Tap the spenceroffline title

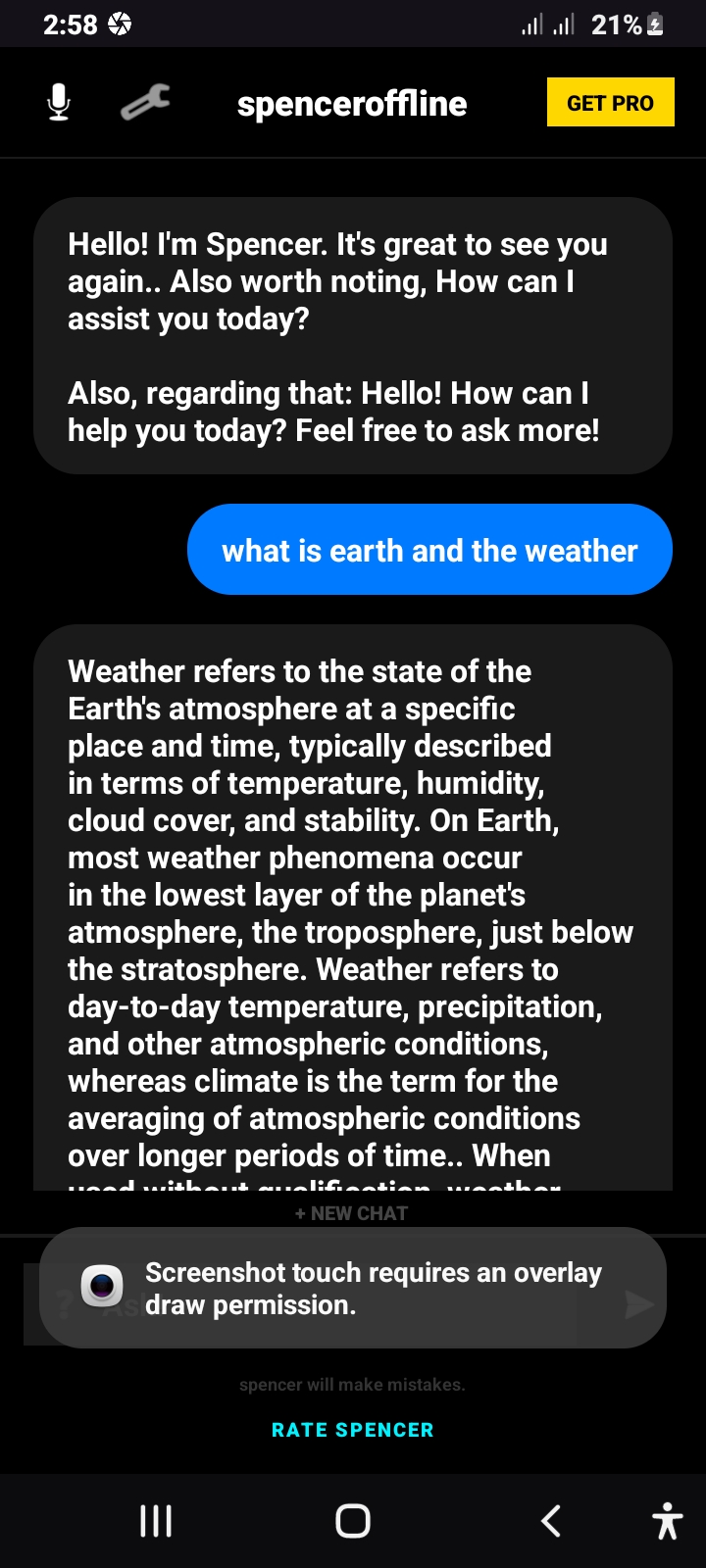pyautogui.click(x=351, y=104)
